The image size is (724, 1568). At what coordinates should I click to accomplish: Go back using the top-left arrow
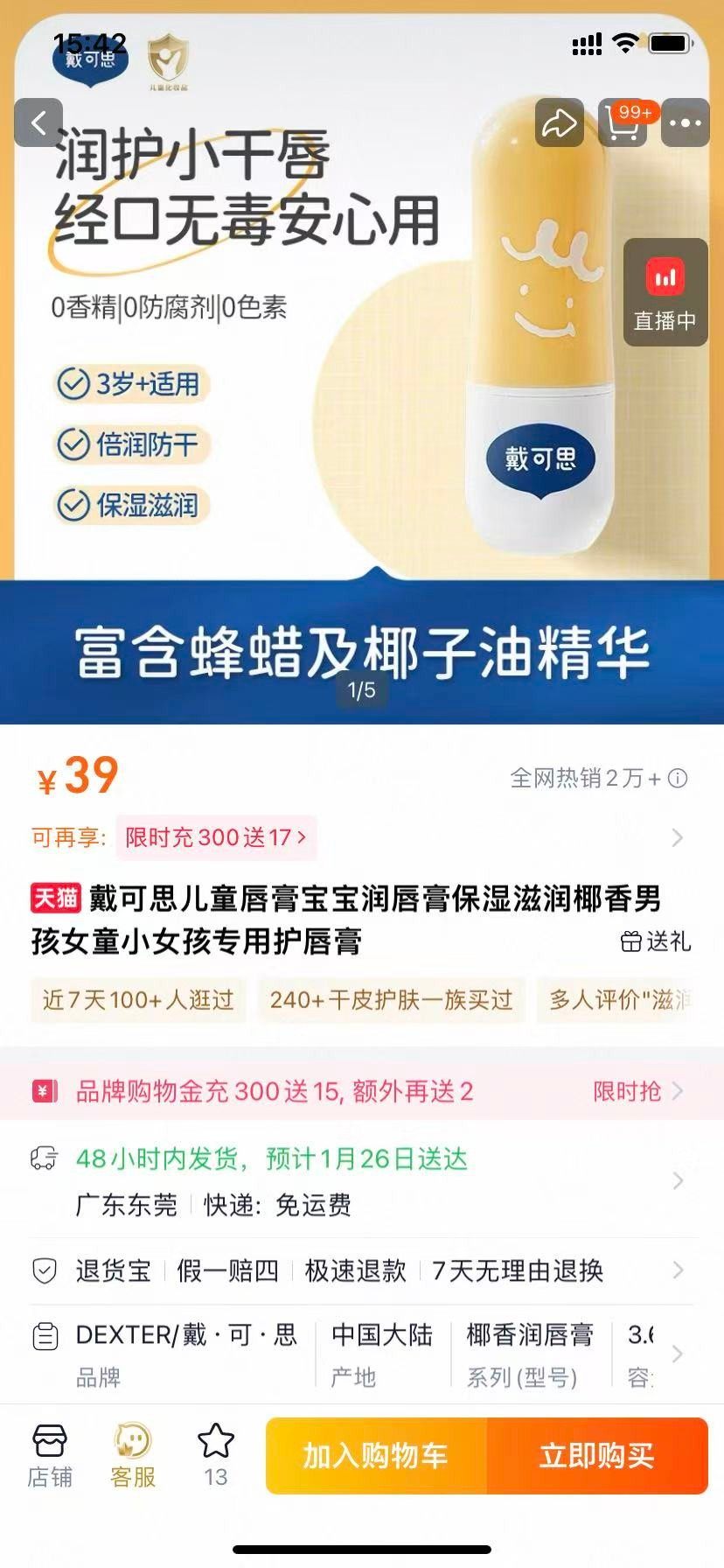point(38,122)
